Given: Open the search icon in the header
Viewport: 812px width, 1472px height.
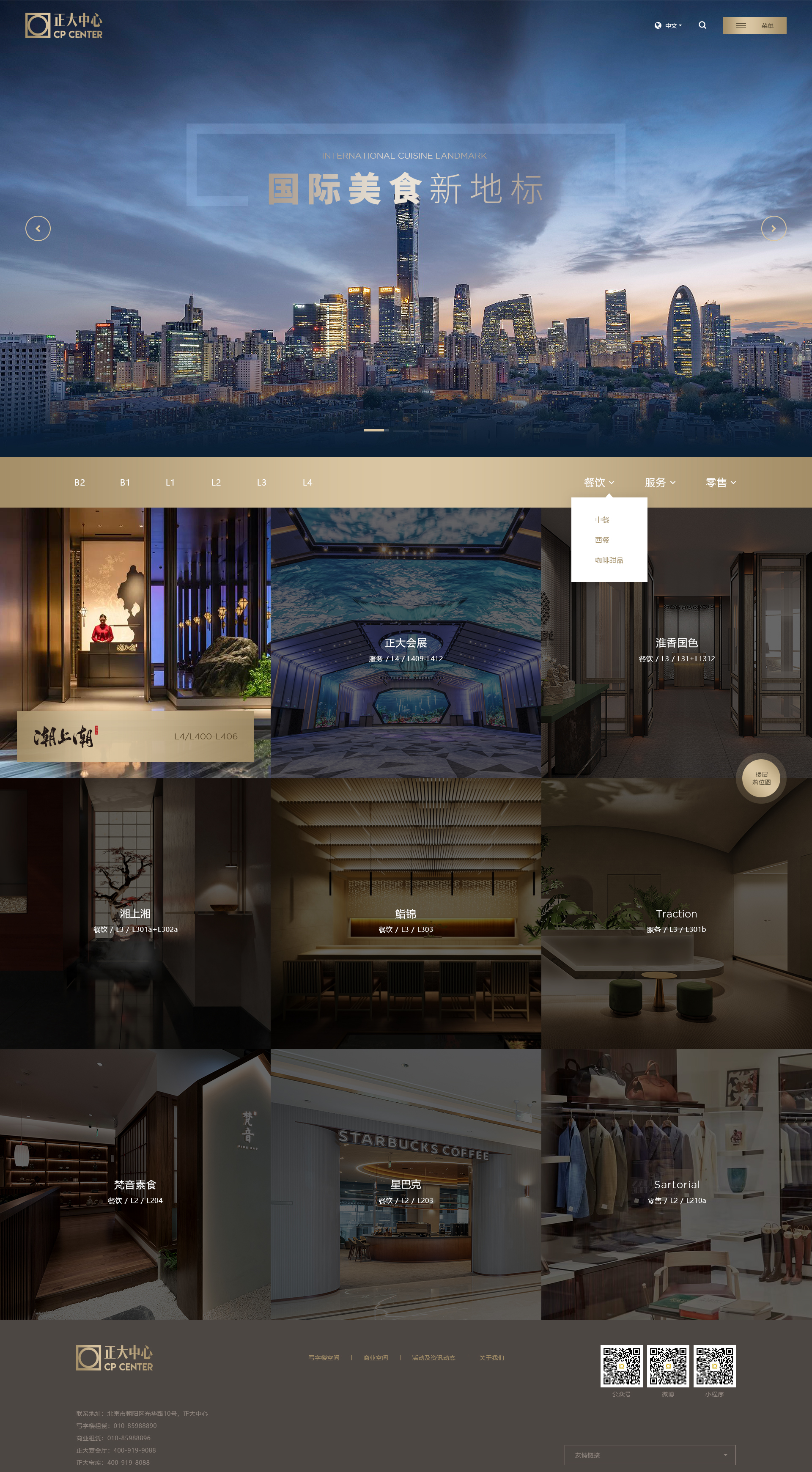Looking at the screenshot, I should click(x=702, y=25).
